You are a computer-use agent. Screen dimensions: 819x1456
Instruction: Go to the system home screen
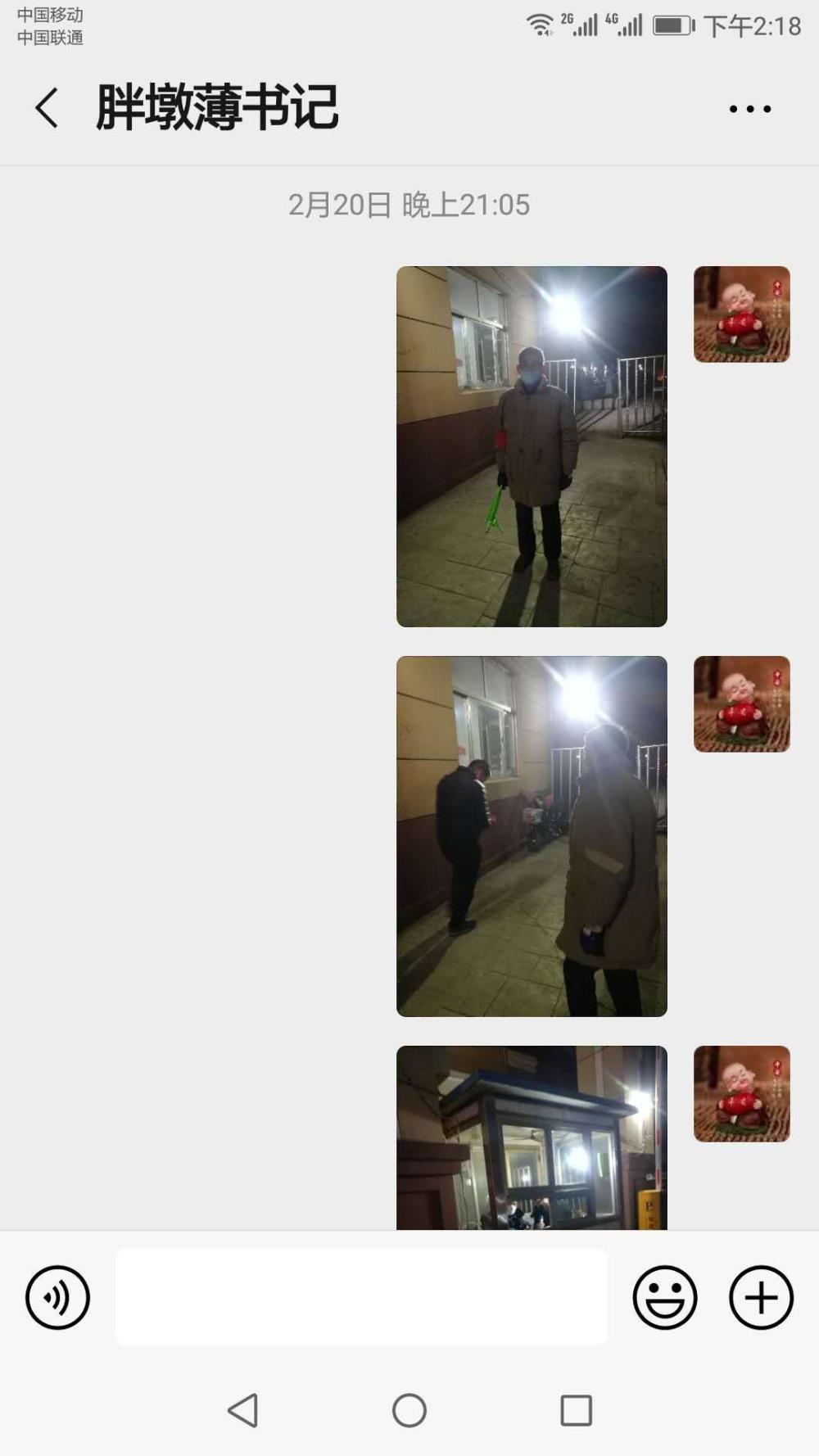pos(409,1410)
